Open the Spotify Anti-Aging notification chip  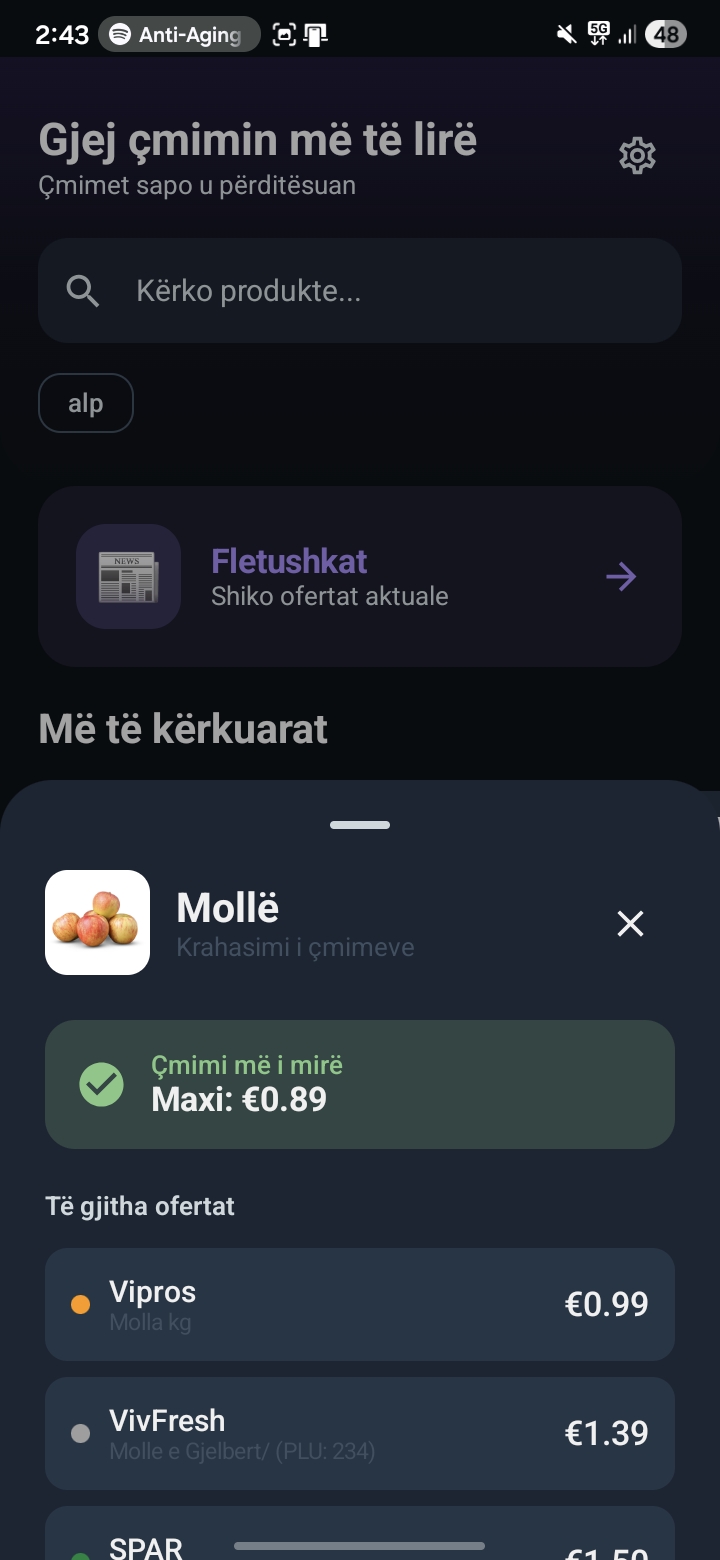[x=179, y=33]
